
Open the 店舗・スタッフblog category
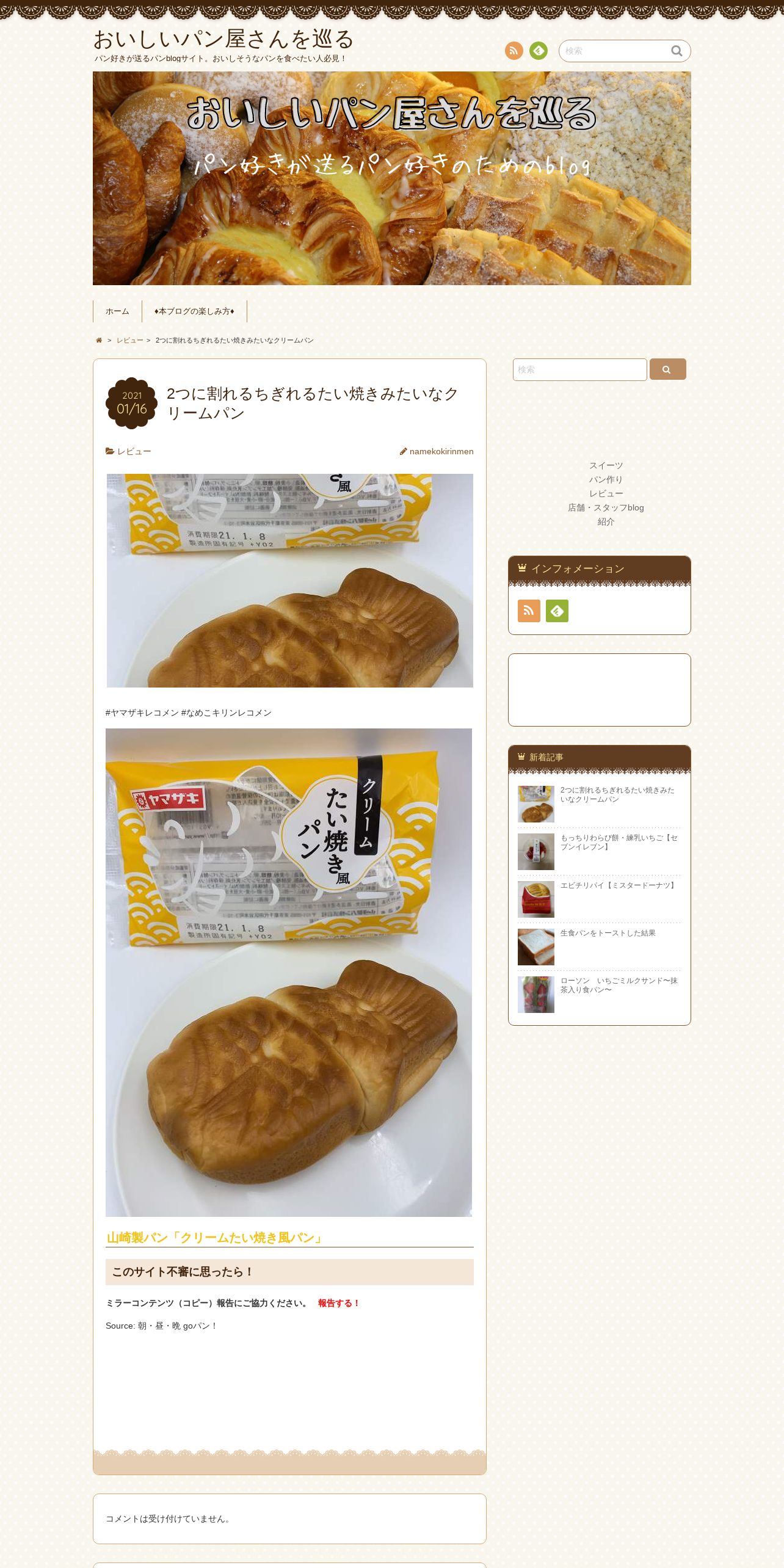pyautogui.click(x=606, y=507)
